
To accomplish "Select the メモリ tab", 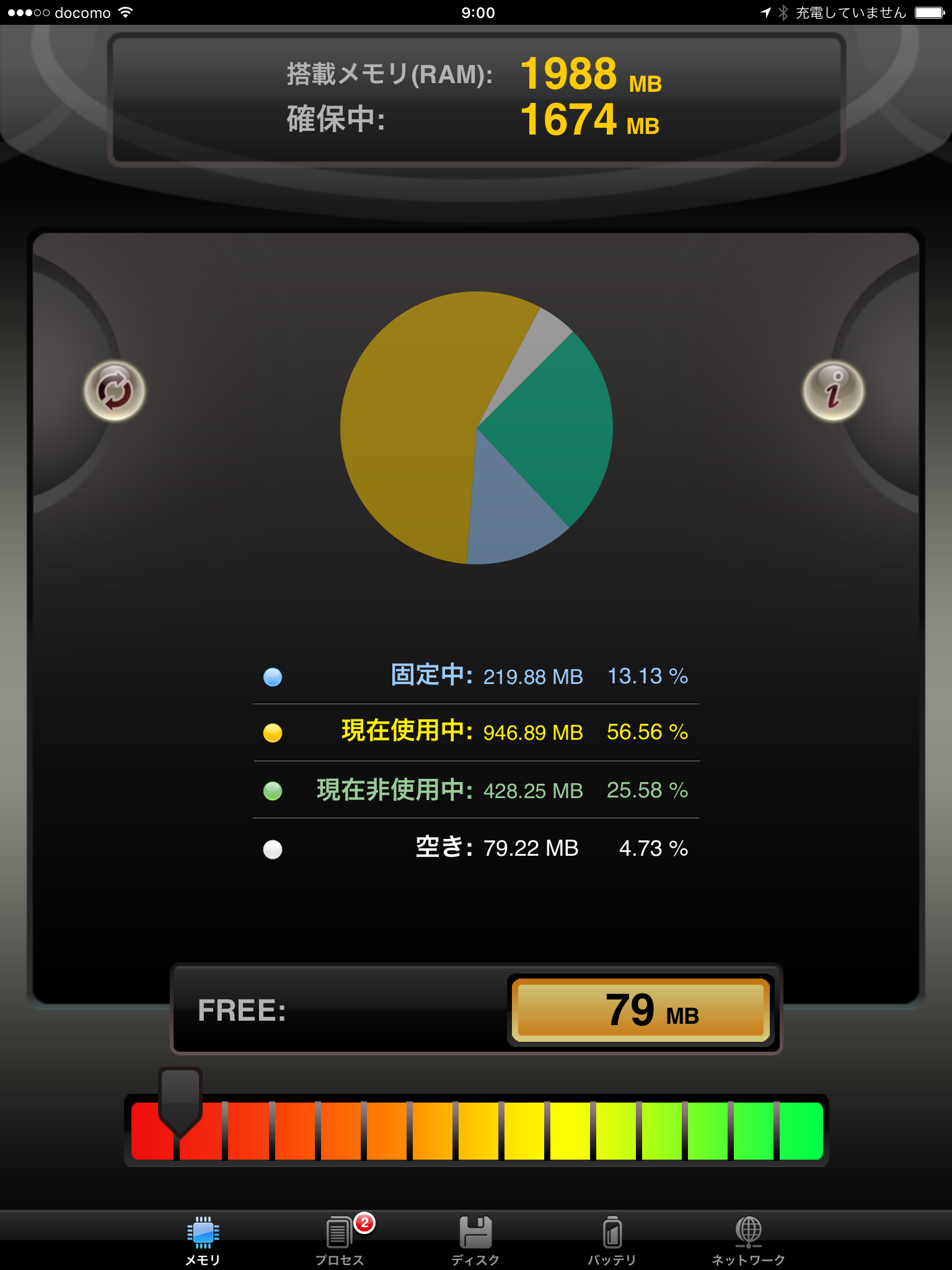I will tap(203, 1240).
